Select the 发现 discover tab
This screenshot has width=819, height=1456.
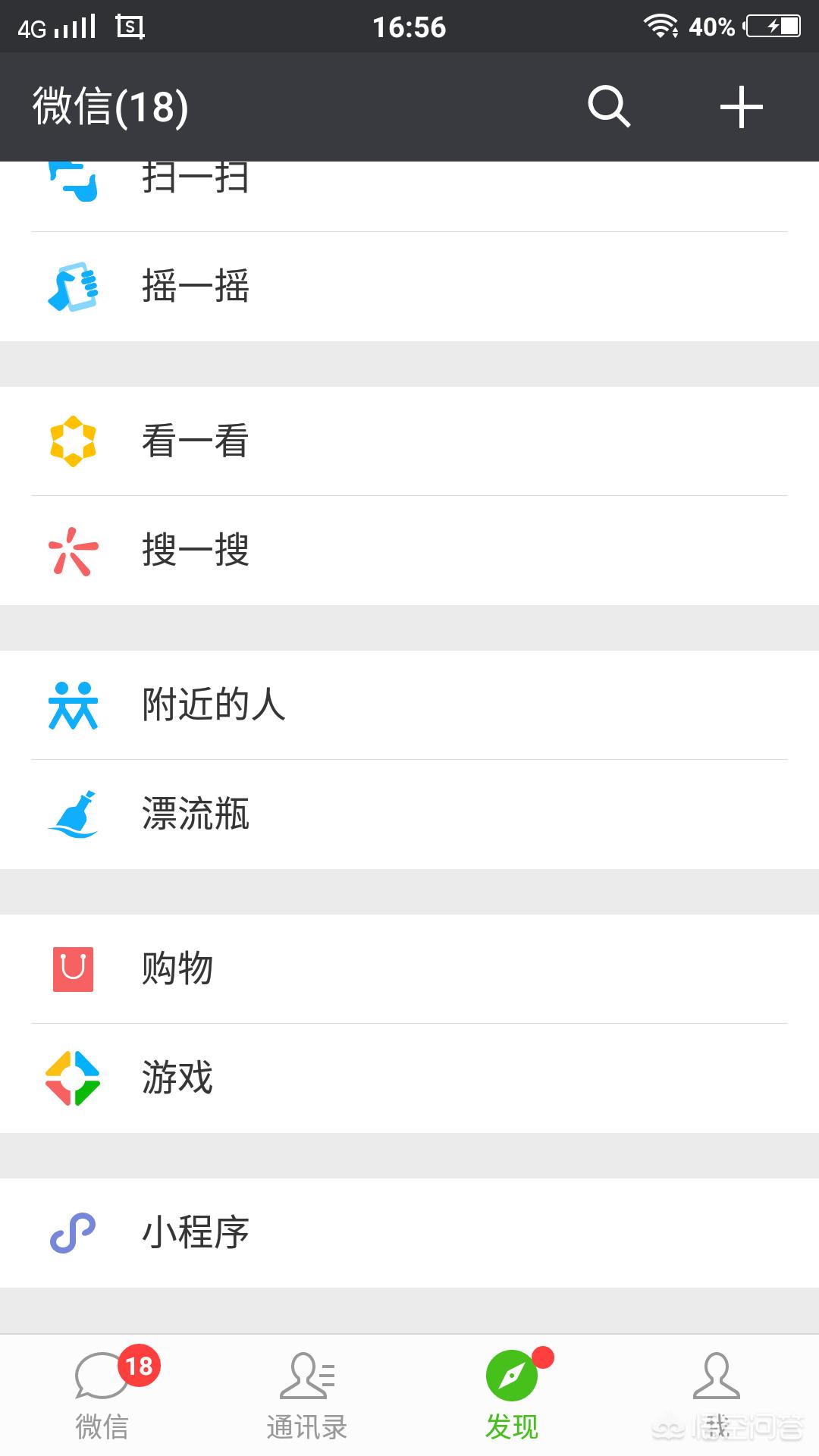coord(512,1395)
